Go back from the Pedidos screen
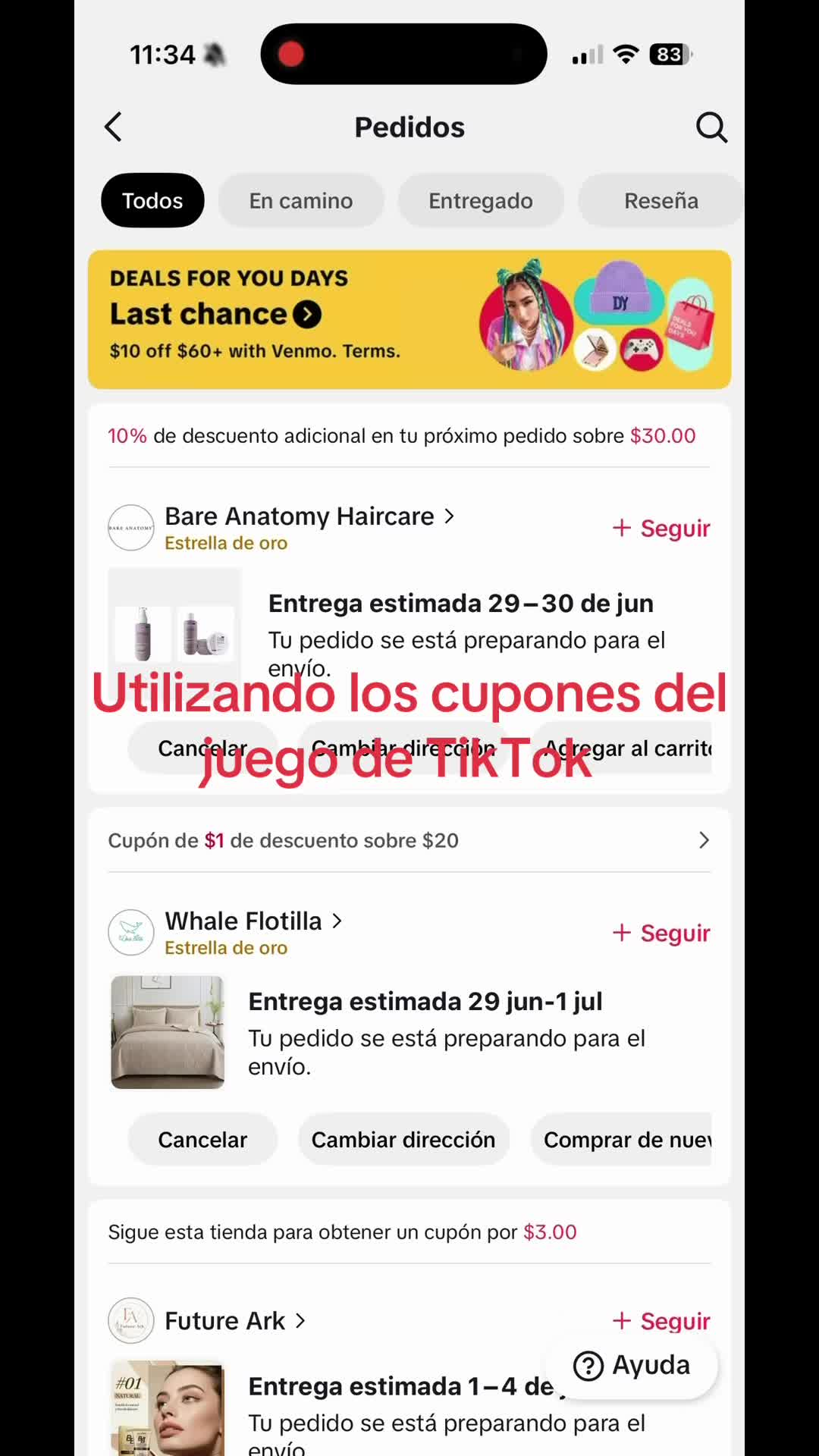819x1456 pixels. click(114, 127)
